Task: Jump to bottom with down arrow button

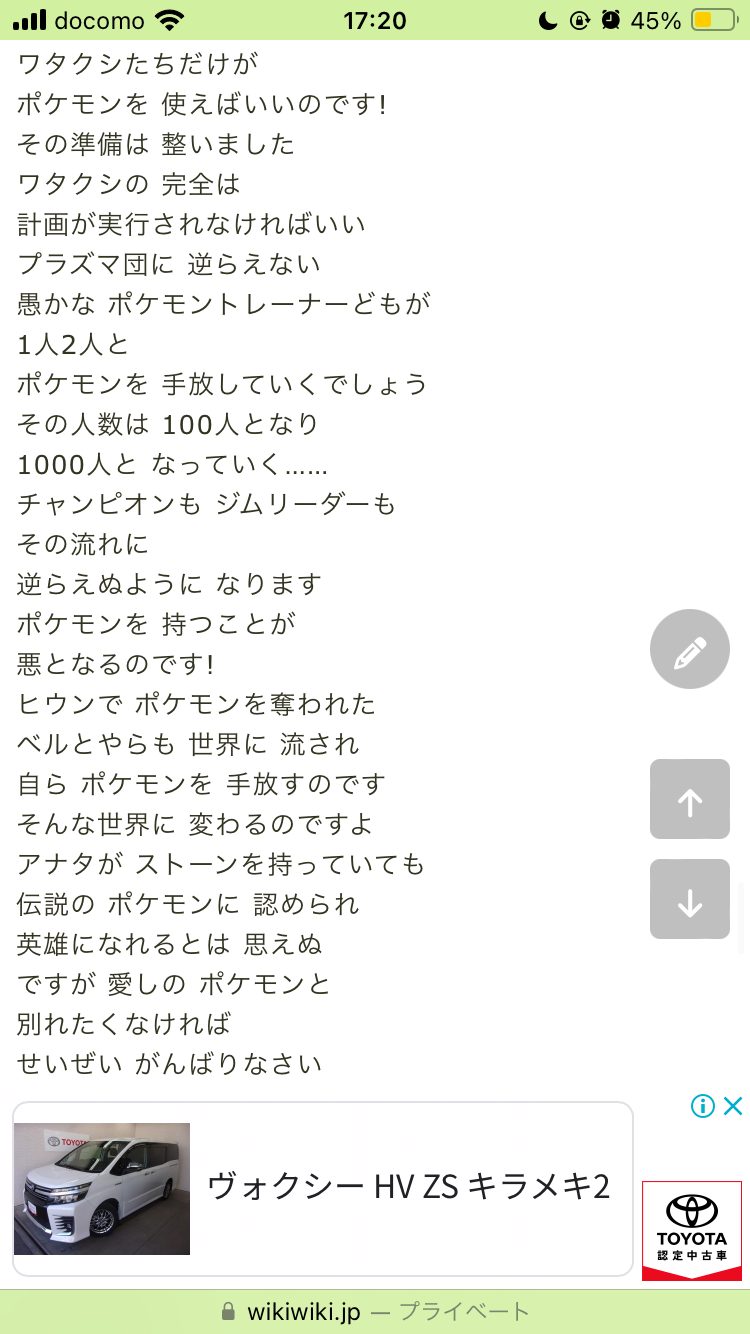Action: [x=690, y=899]
